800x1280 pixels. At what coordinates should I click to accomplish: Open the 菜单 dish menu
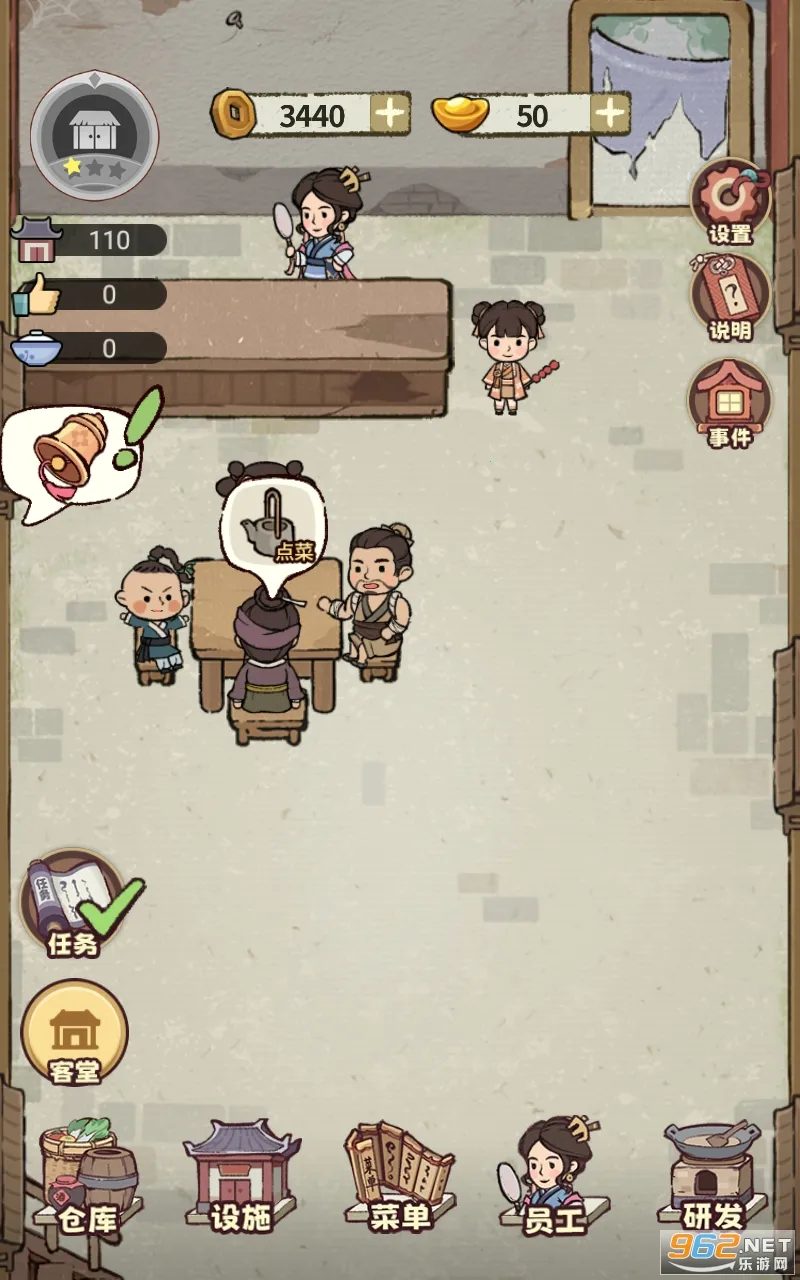[399, 1177]
